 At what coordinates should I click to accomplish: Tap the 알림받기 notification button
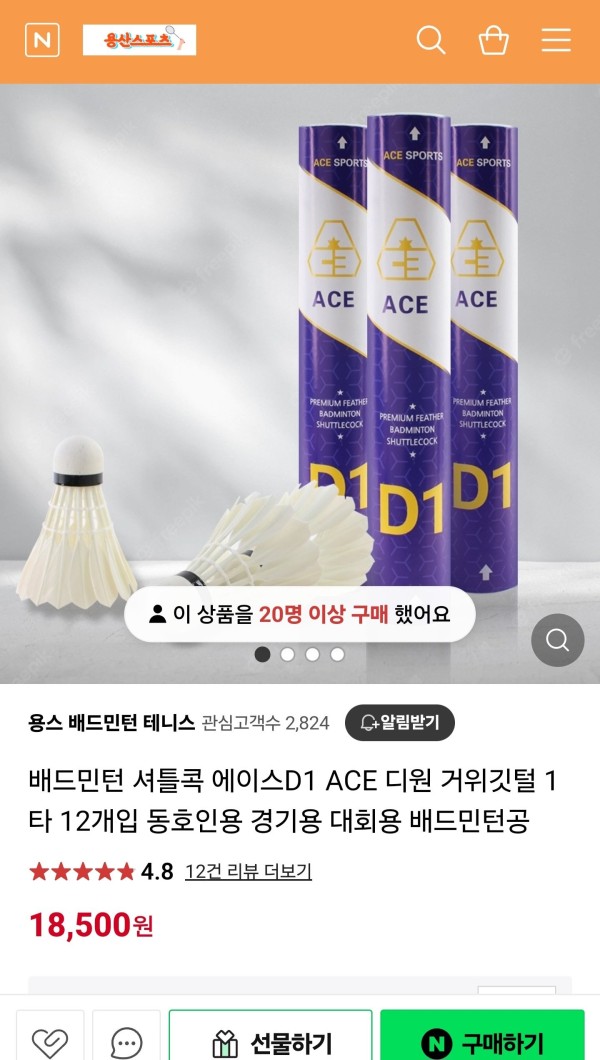click(x=400, y=722)
